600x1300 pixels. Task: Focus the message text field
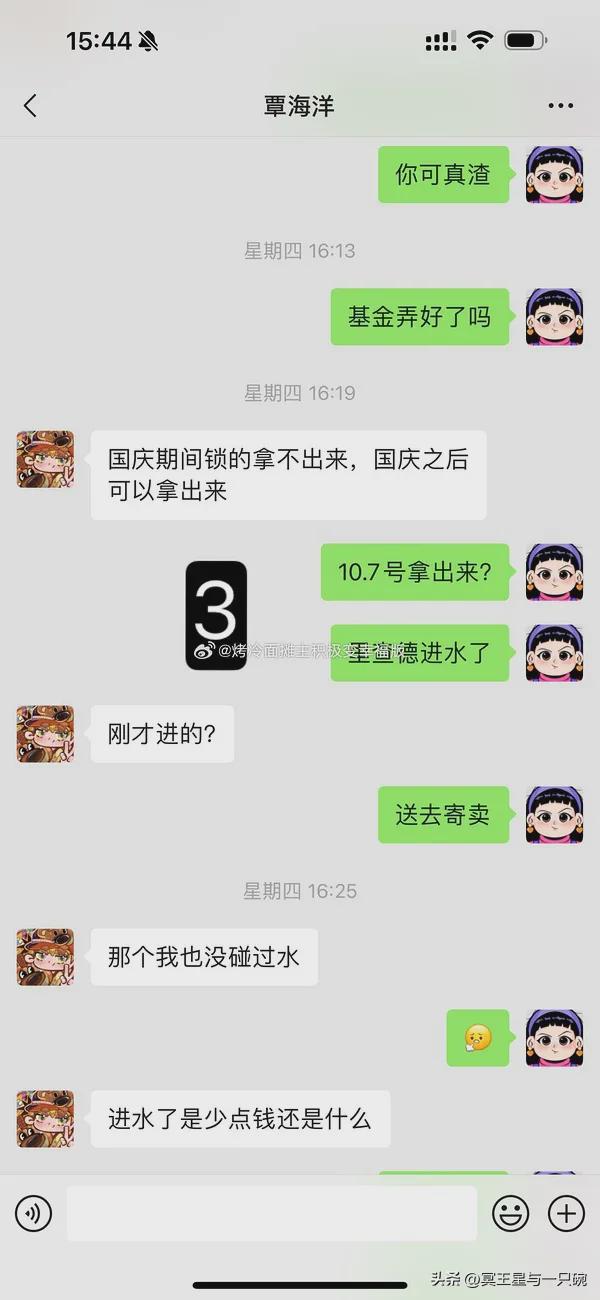point(271,1214)
